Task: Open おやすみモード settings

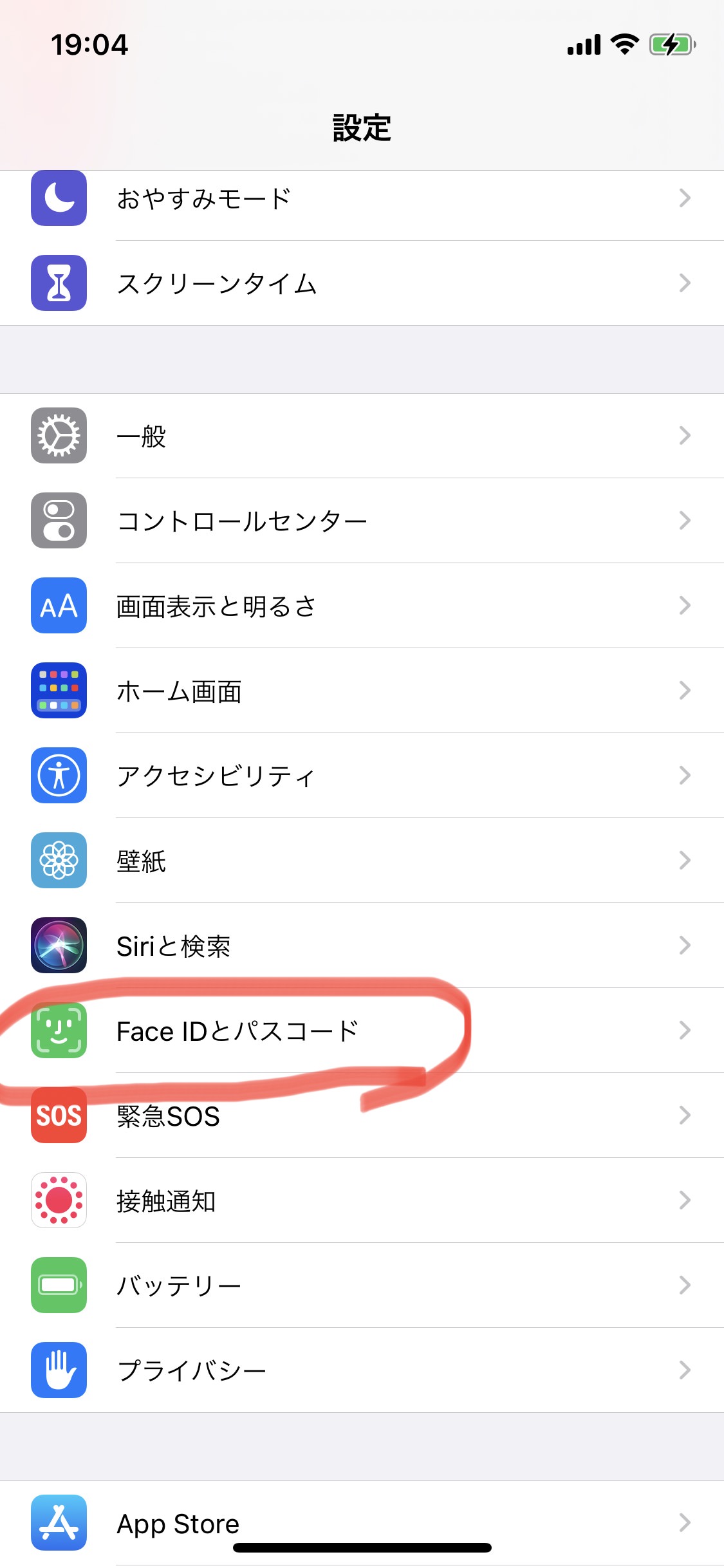Action: [362, 199]
